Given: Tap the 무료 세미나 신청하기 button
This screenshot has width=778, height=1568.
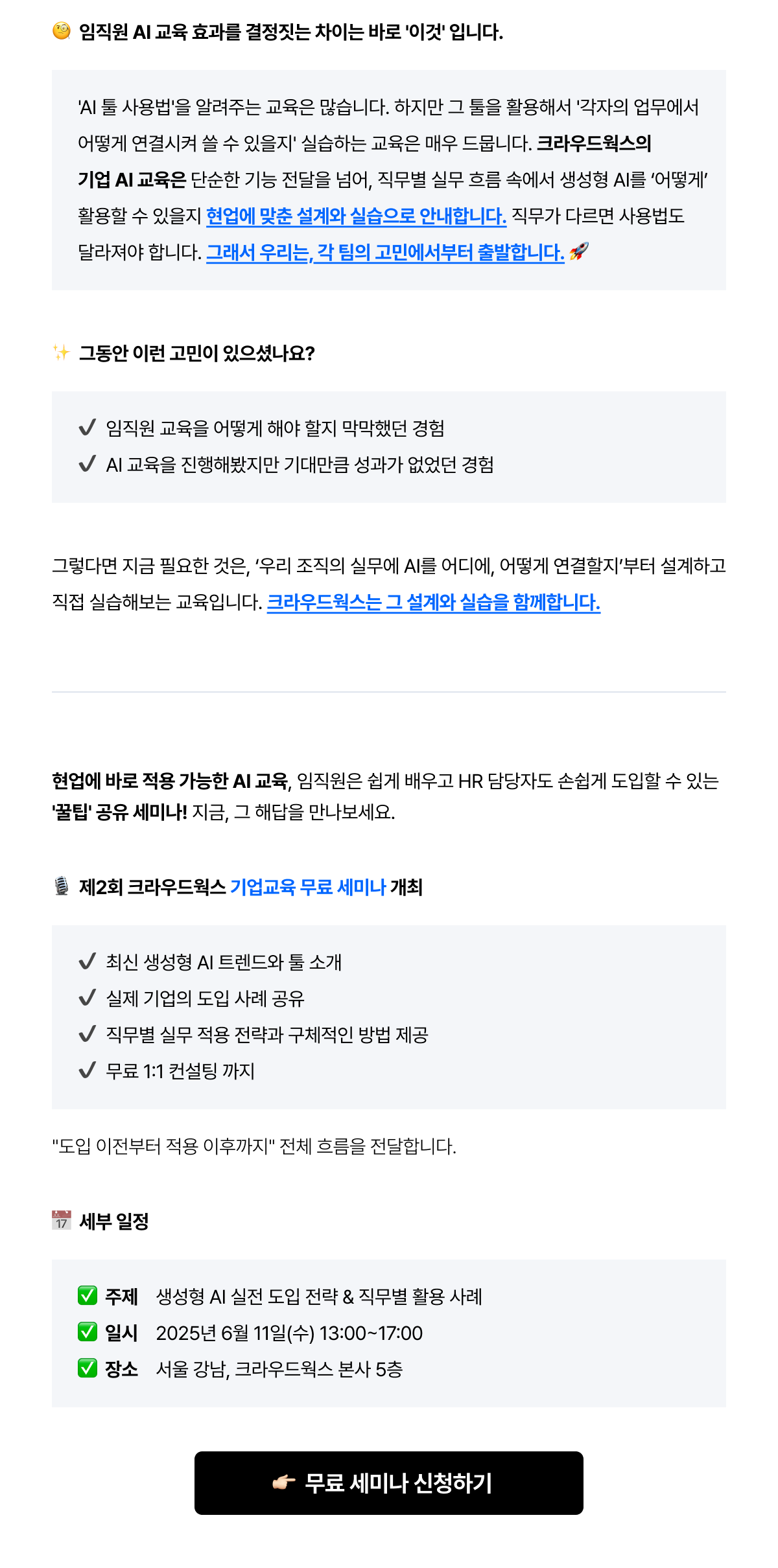Looking at the screenshot, I should click(x=388, y=1482).
